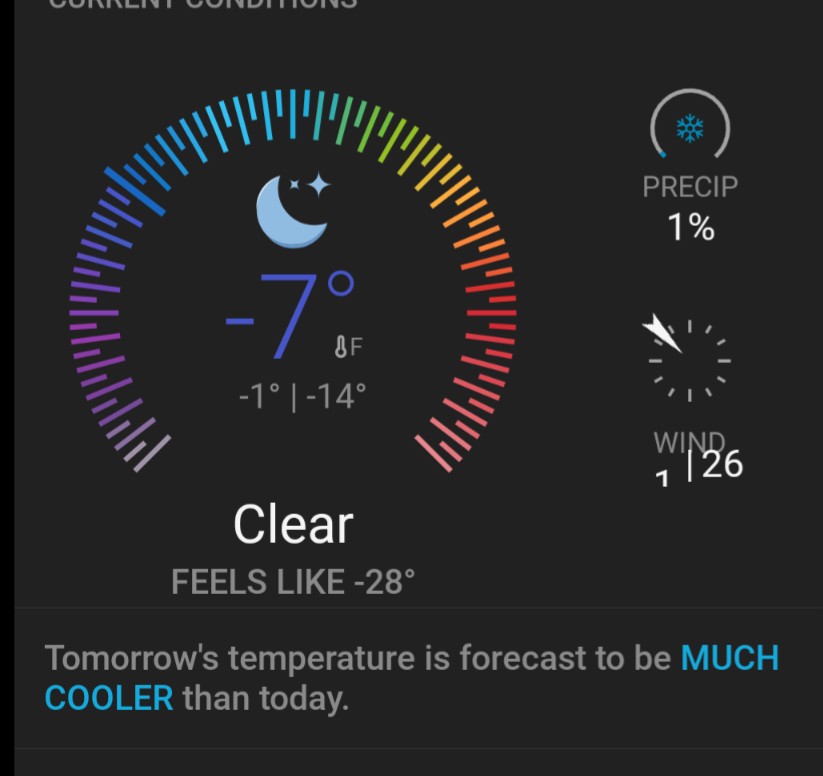This screenshot has height=776, width=823.
Task: Open the temperature gauge showing -7°
Action: (292, 310)
